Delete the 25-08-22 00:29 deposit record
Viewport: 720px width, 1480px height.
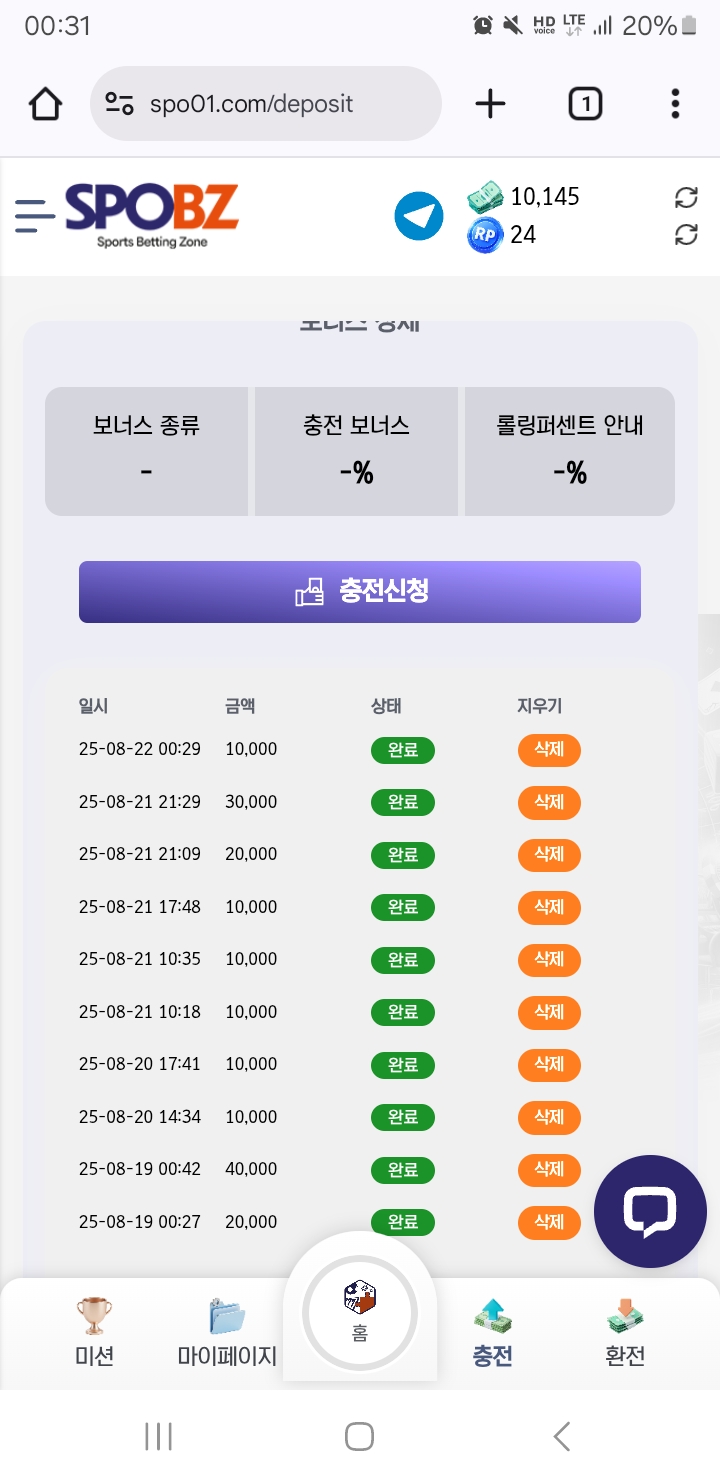pyautogui.click(x=549, y=750)
